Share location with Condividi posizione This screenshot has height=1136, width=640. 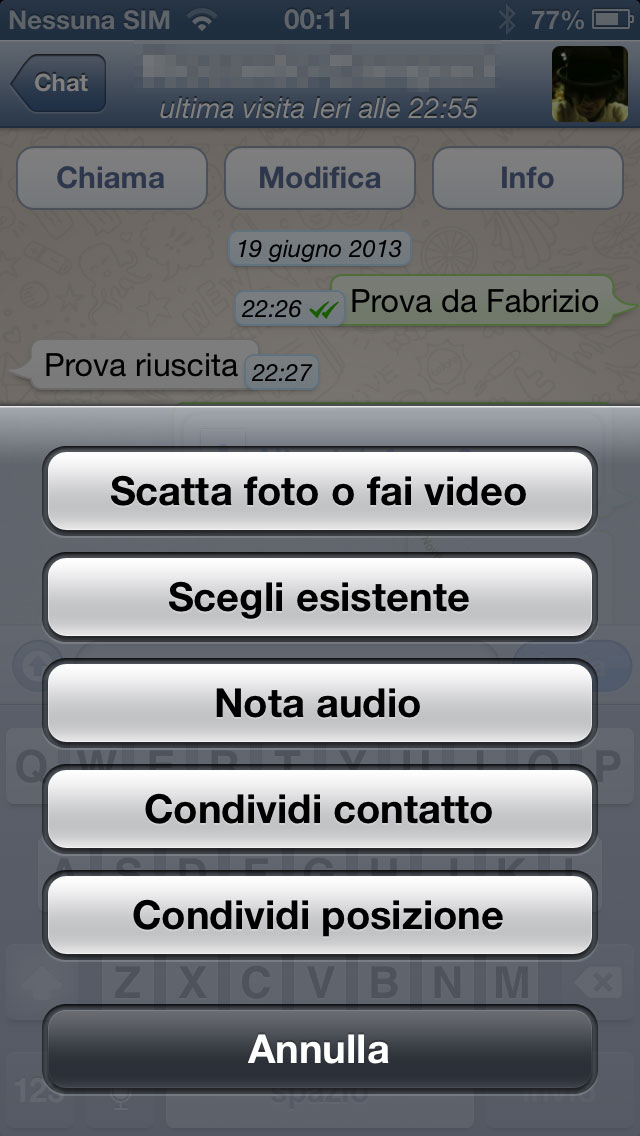(319, 915)
